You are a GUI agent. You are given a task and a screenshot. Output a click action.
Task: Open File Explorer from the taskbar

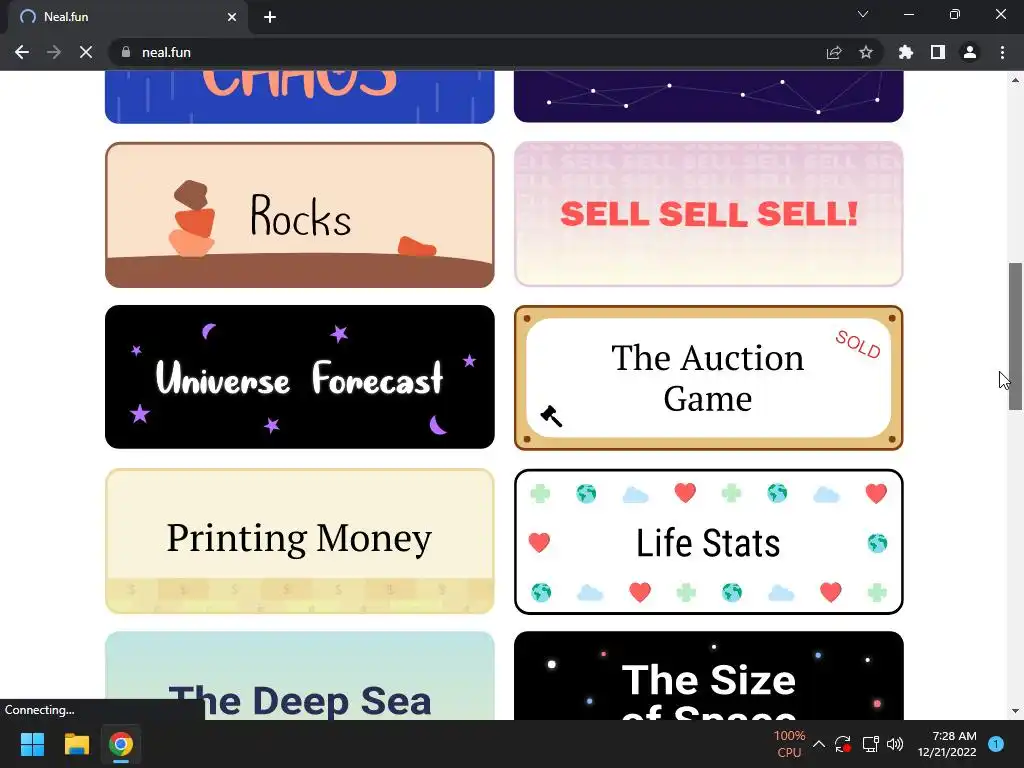tap(77, 744)
